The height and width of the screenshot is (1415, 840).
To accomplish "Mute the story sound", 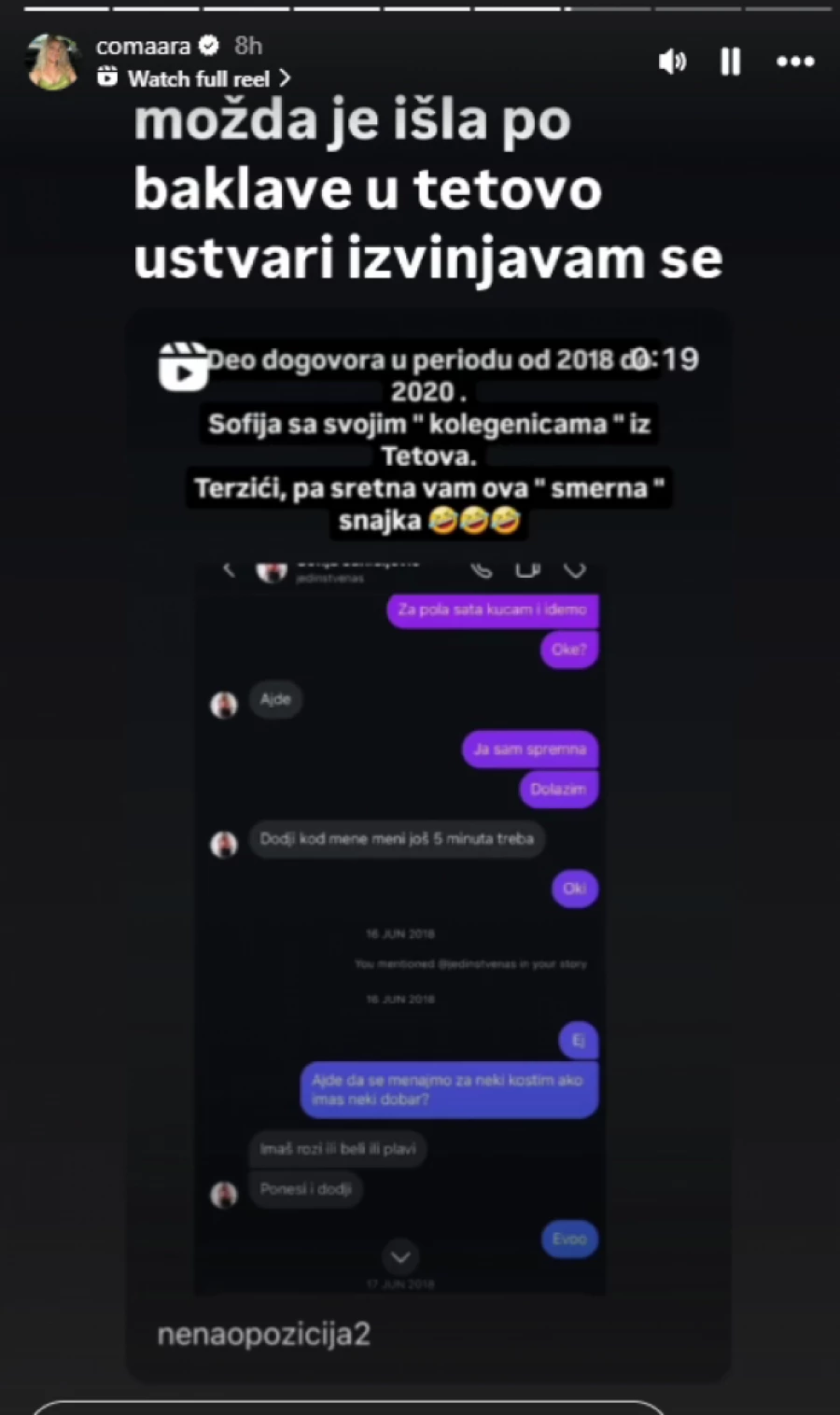I will tap(672, 63).
